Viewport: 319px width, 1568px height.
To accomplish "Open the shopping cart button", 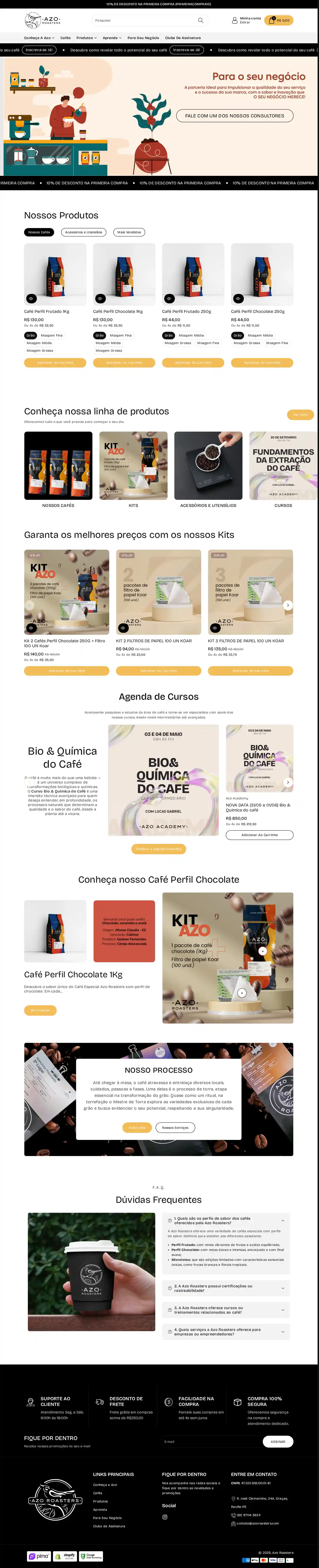I will point(279,20).
